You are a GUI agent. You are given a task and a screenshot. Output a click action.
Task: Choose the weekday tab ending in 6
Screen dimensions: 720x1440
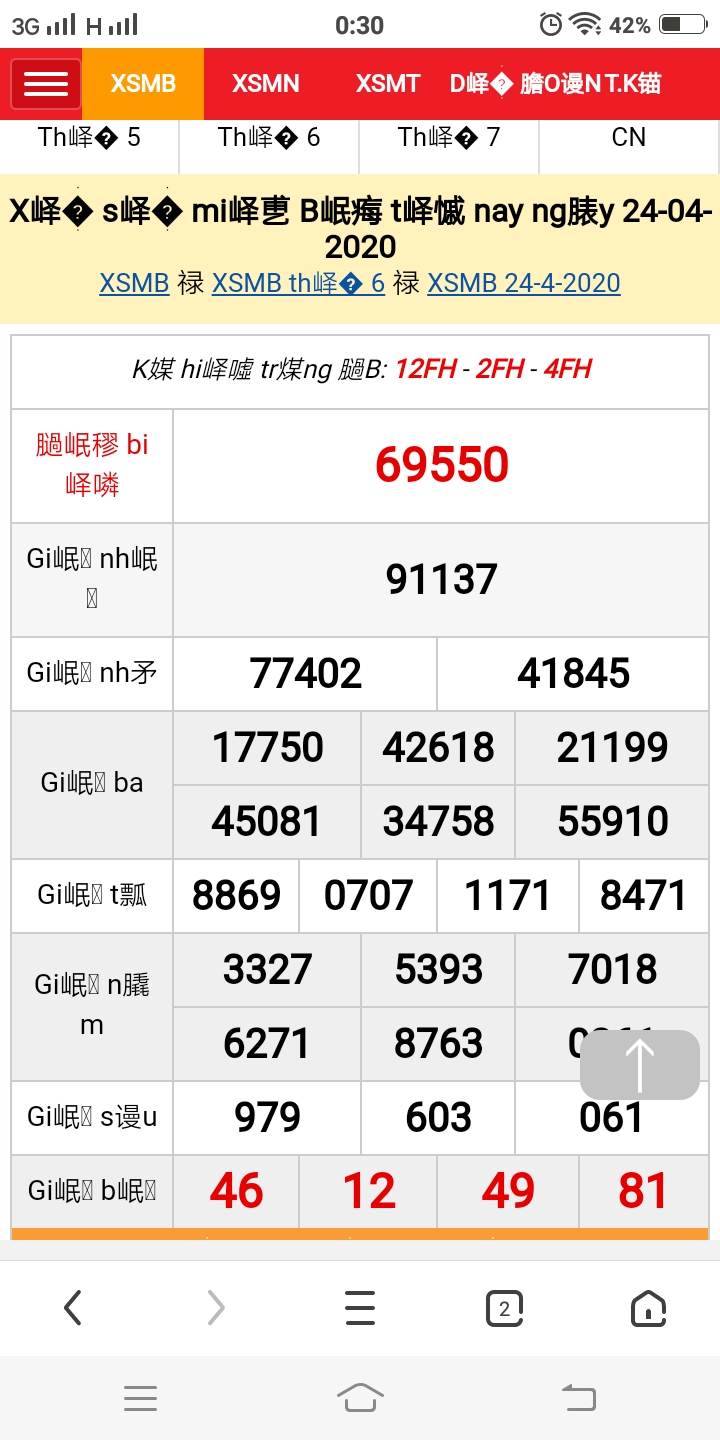point(269,138)
